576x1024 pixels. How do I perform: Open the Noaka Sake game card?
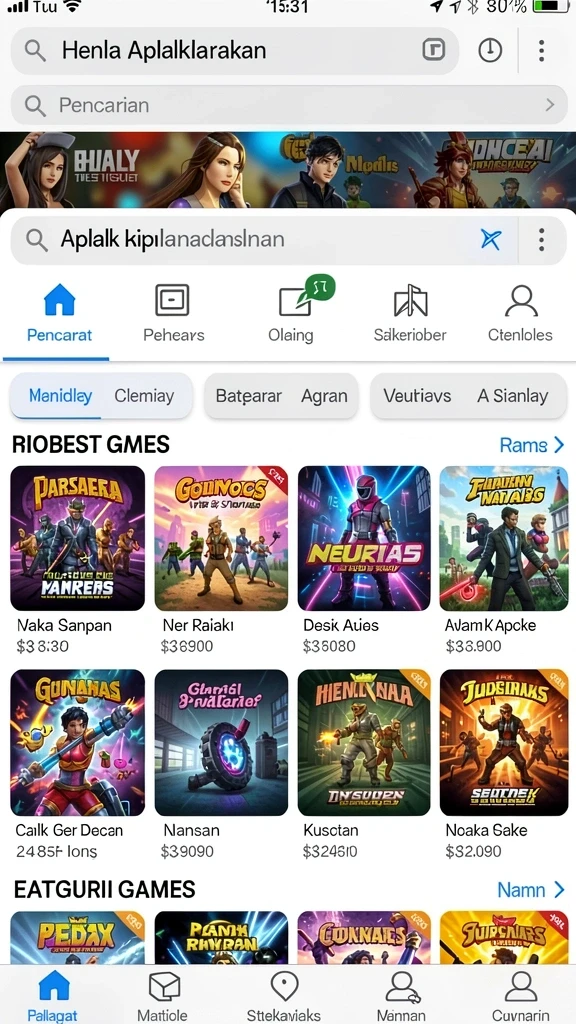(x=504, y=765)
